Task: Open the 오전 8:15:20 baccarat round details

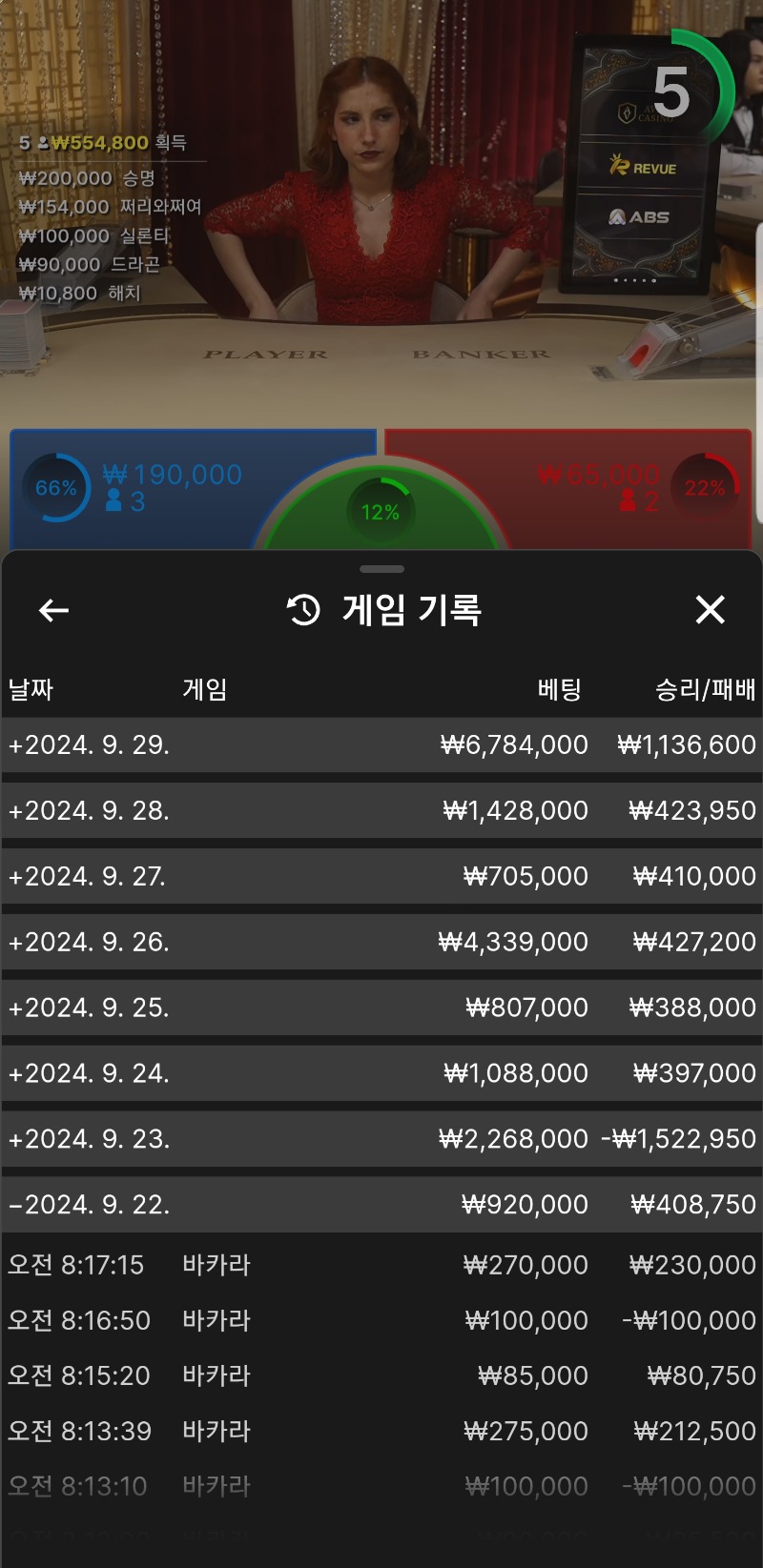Action: pos(381,1375)
